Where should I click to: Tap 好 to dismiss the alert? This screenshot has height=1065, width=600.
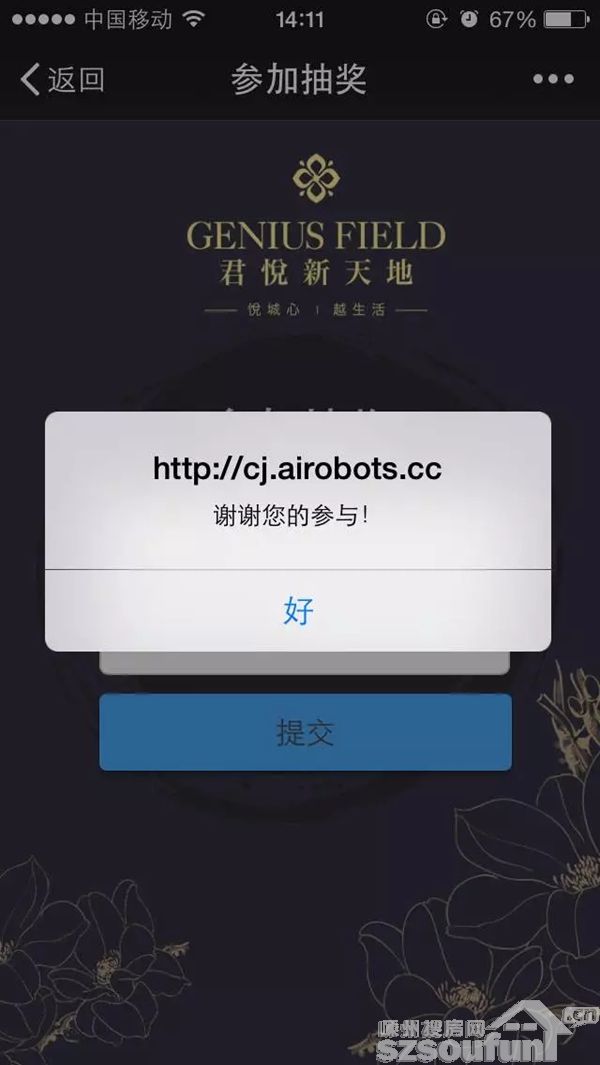click(298, 611)
